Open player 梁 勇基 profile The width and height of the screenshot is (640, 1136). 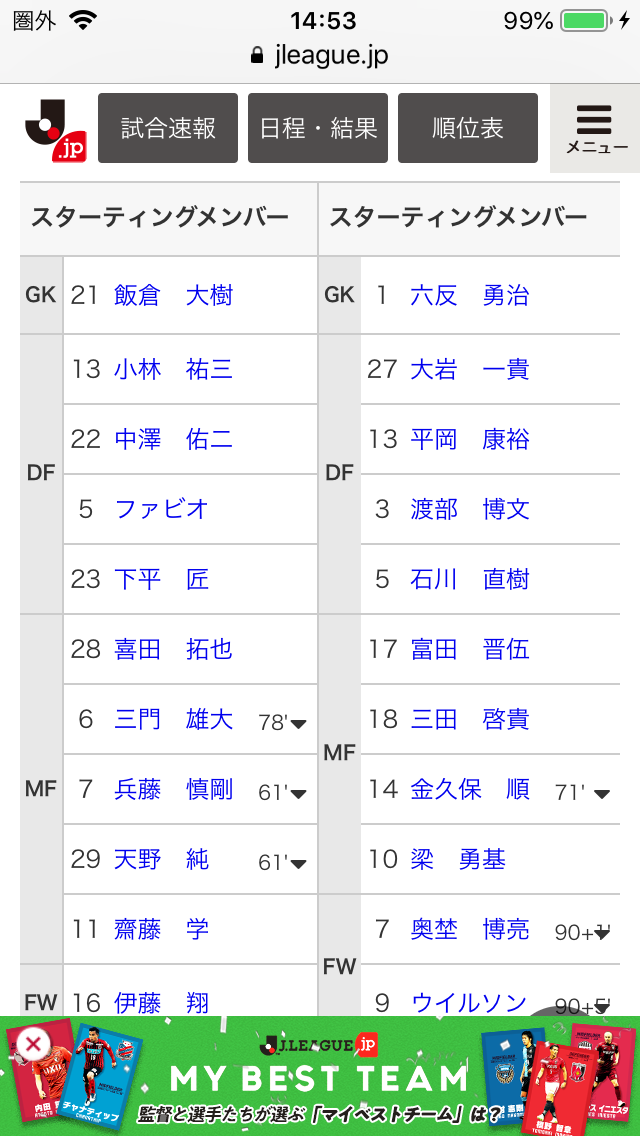tap(458, 859)
